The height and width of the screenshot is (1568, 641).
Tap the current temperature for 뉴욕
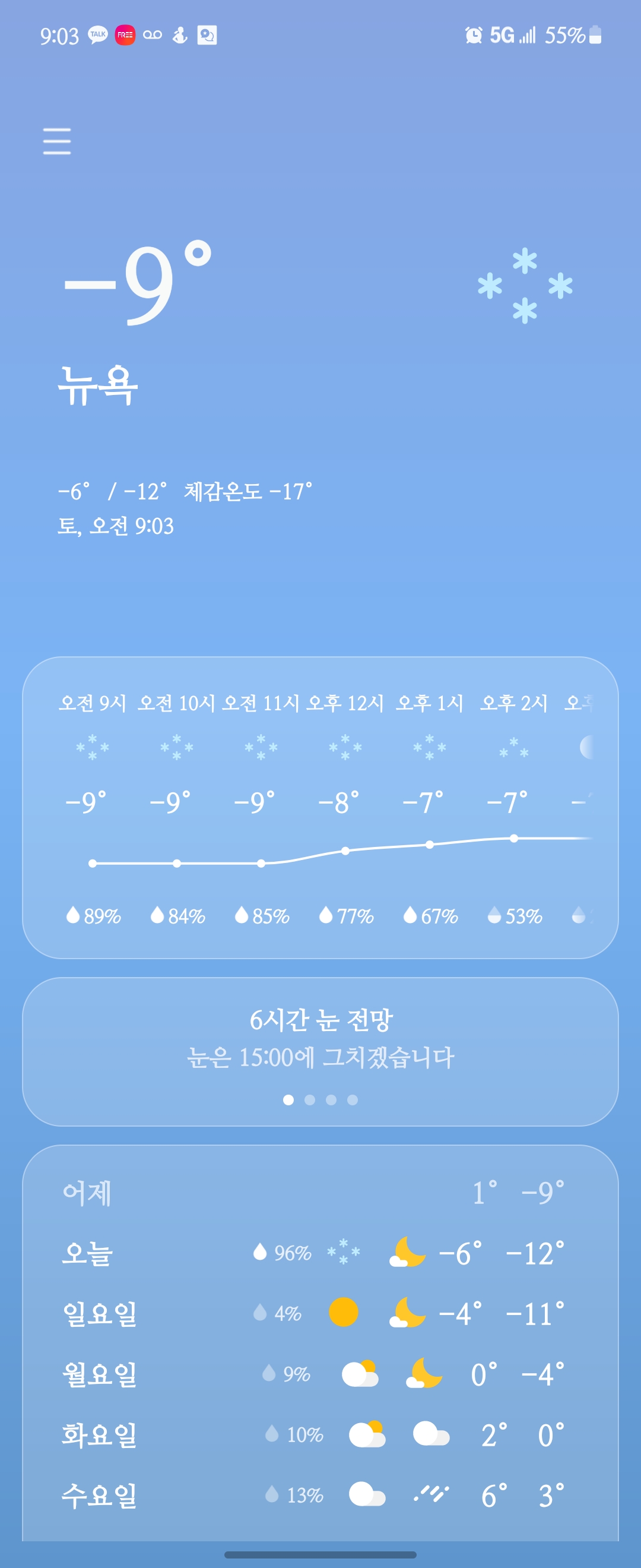[x=138, y=283]
